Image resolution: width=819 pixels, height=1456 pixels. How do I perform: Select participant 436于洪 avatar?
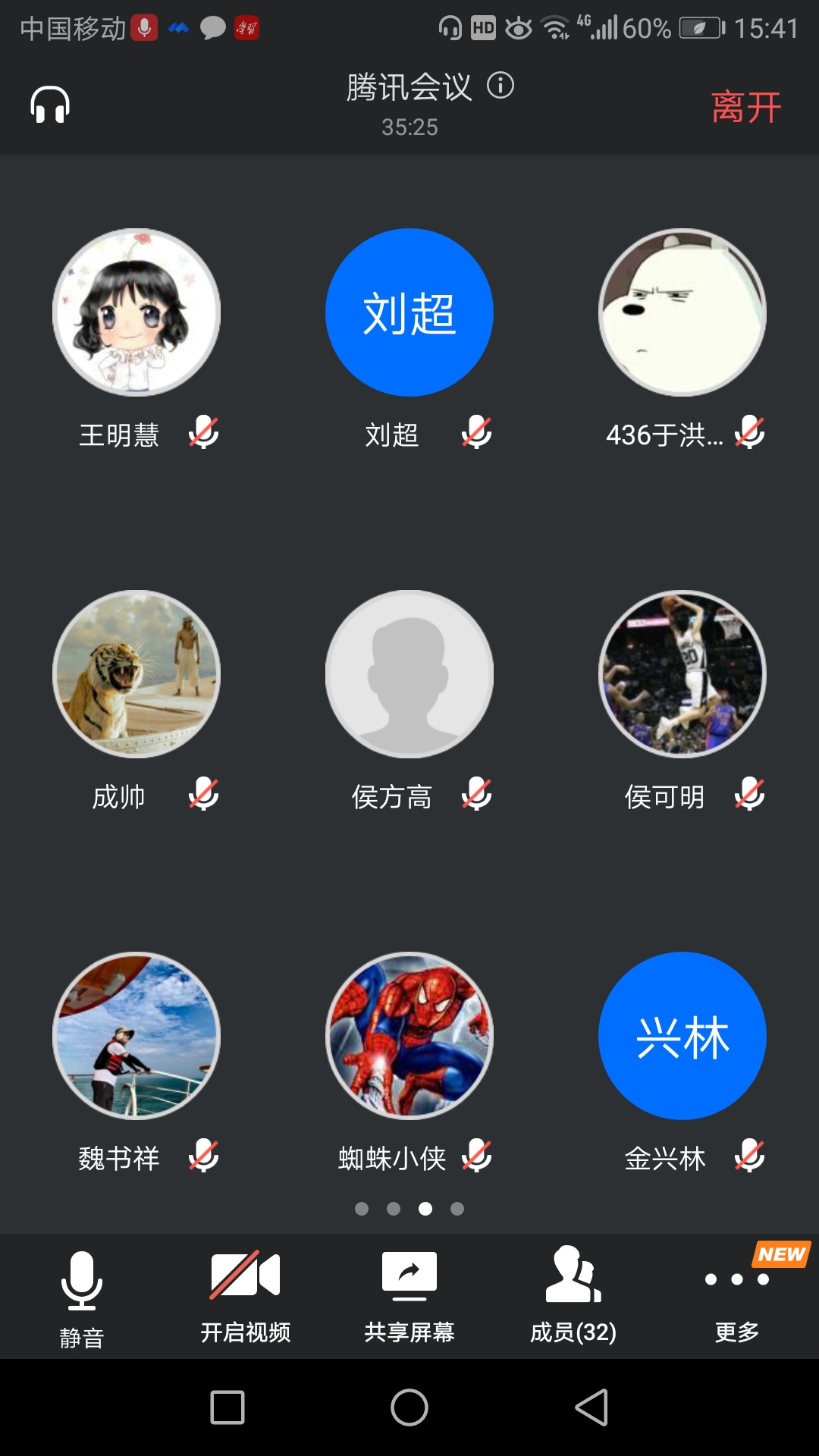click(682, 312)
